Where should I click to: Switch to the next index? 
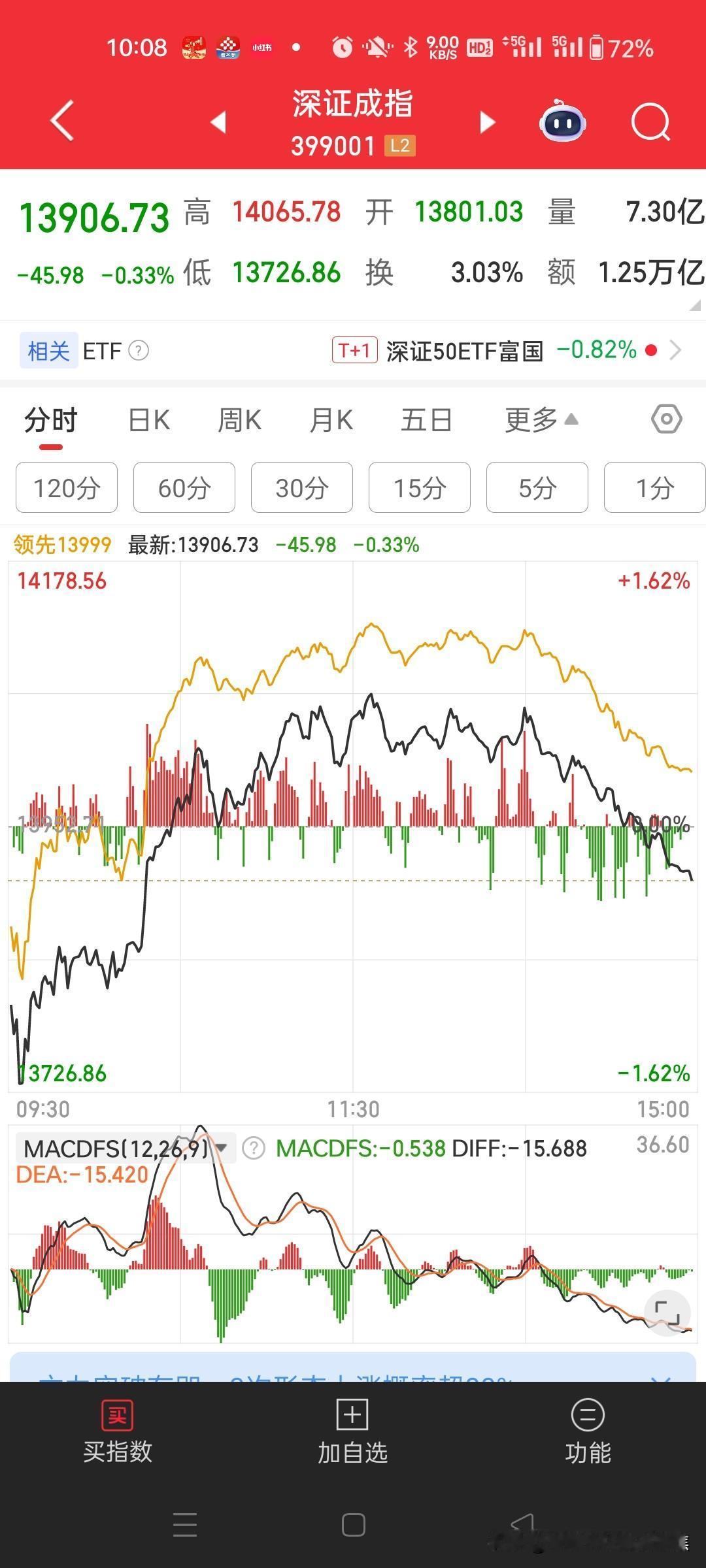click(x=487, y=122)
